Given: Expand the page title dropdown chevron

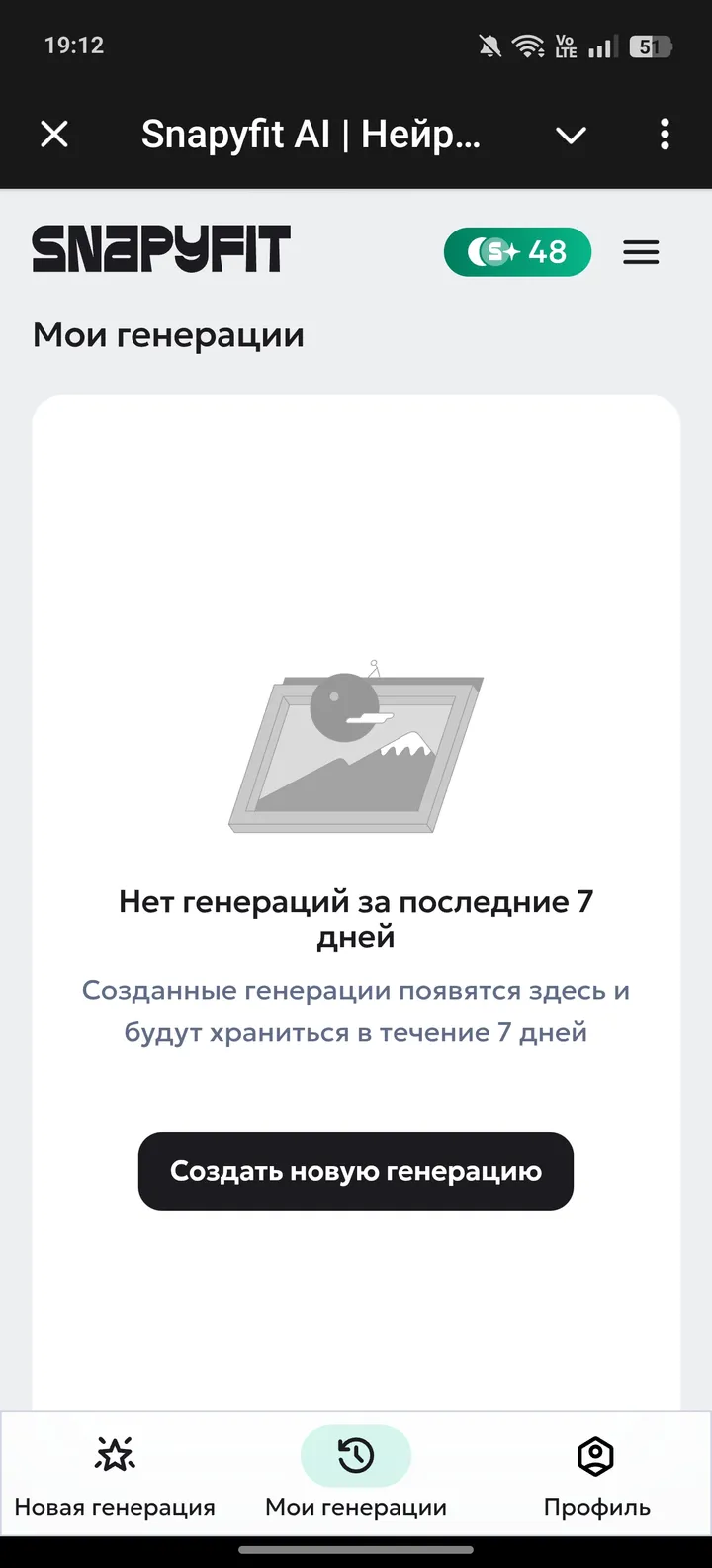Looking at the screenshot, I should point(571,135).
